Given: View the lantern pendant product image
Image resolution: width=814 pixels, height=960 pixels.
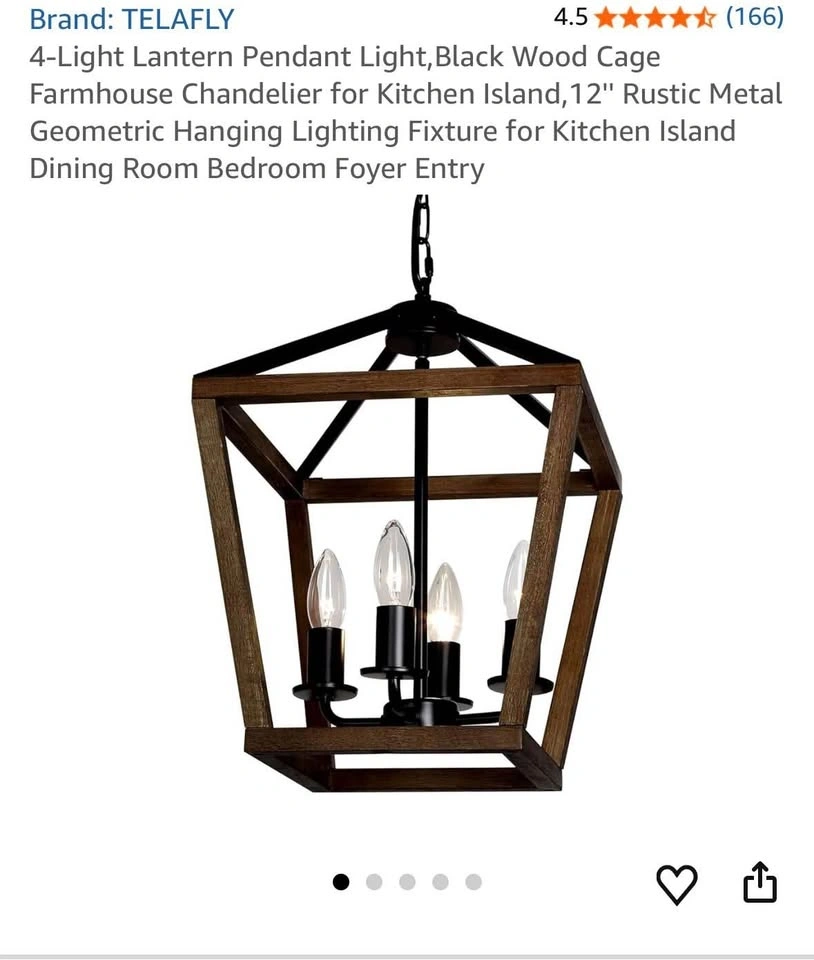Looking at the screenshot, I should pyautogui.click(x=407, y=493).
